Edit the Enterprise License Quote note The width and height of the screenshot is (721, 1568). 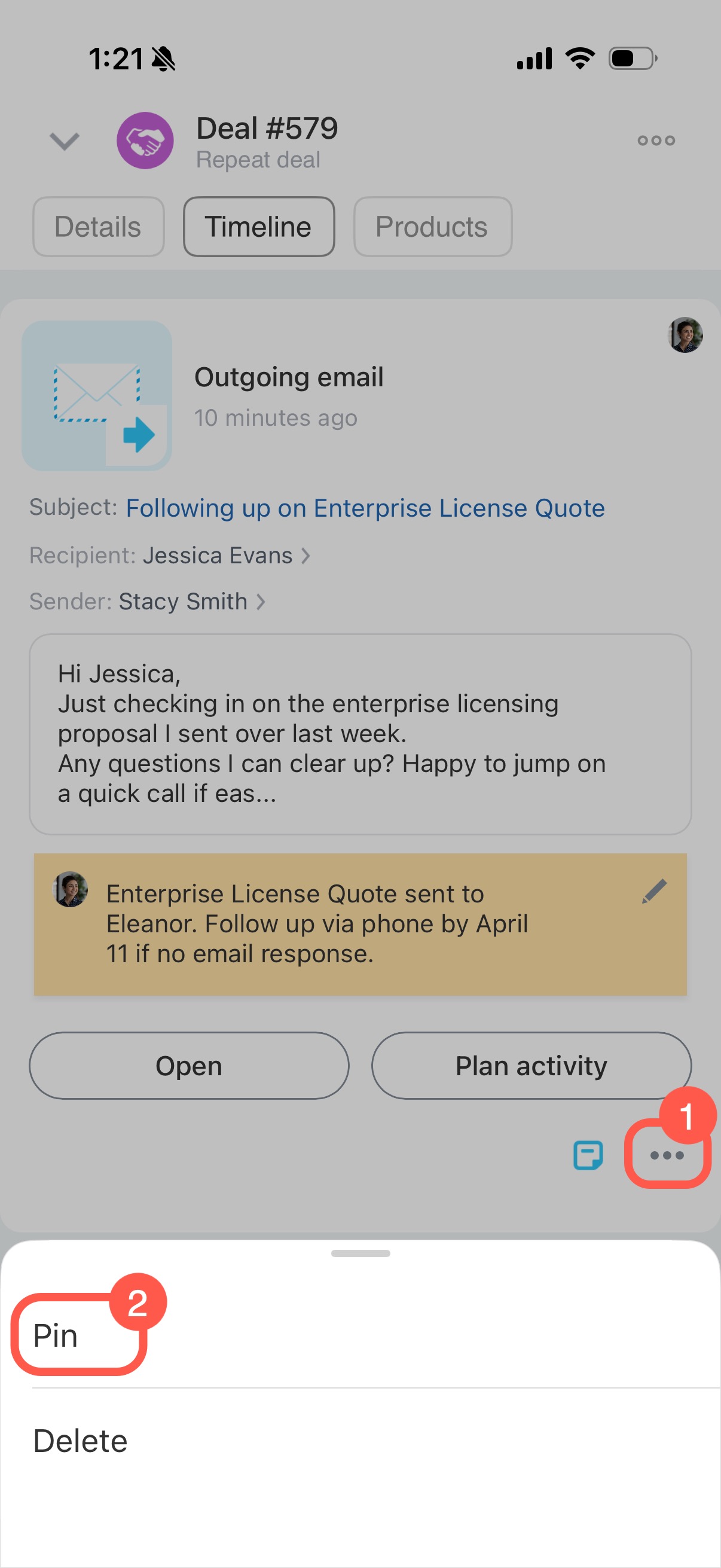pos(654,892)
